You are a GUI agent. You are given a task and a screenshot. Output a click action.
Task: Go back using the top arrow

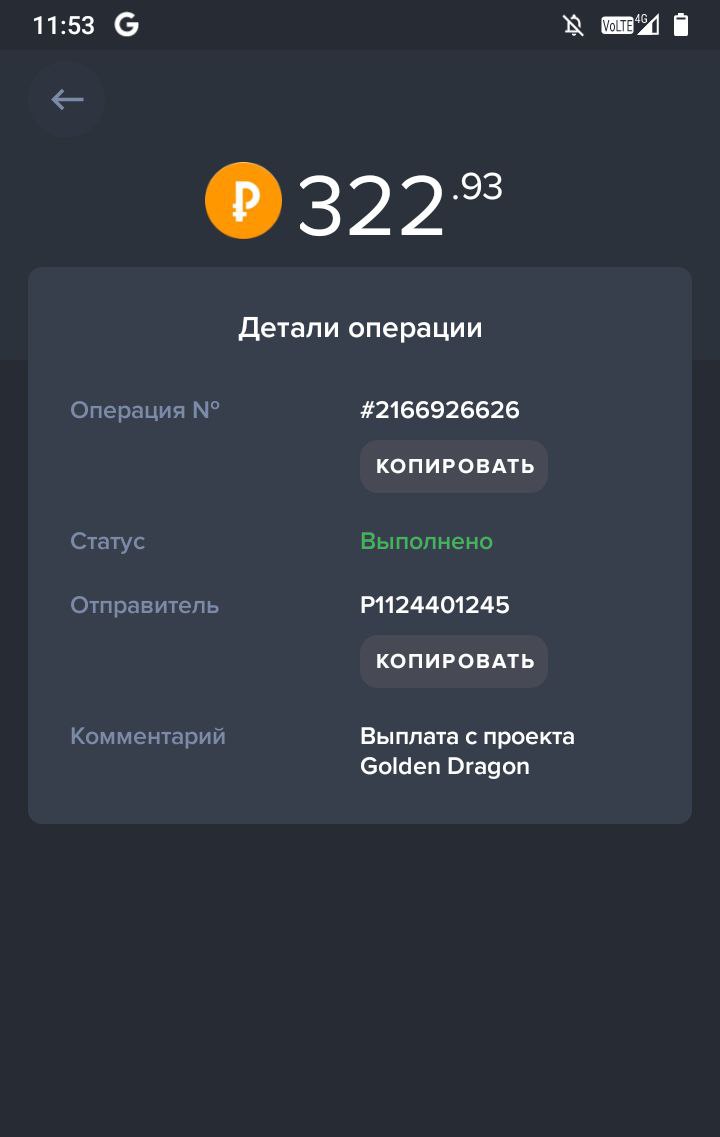[x=67, y=99]
